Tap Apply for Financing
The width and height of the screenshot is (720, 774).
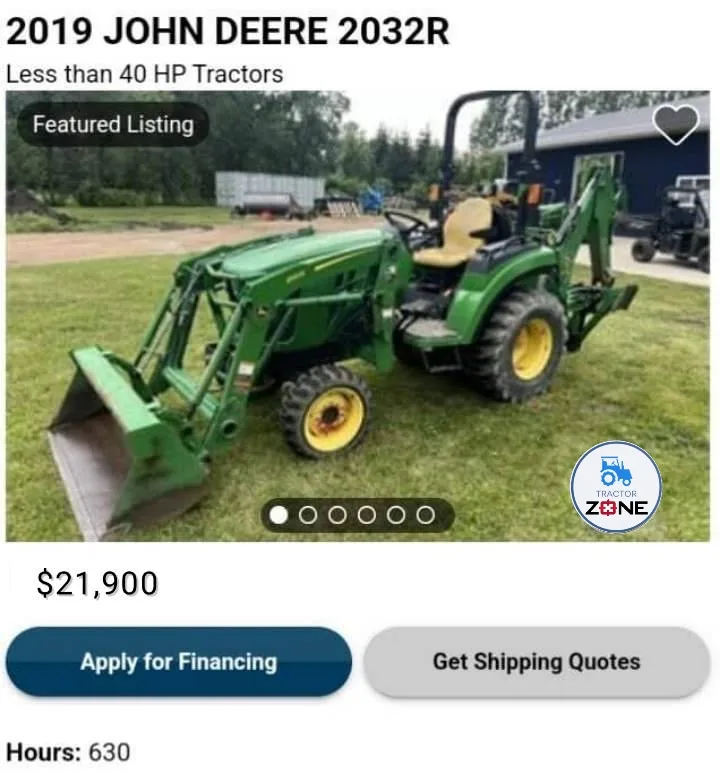point(179,662)
